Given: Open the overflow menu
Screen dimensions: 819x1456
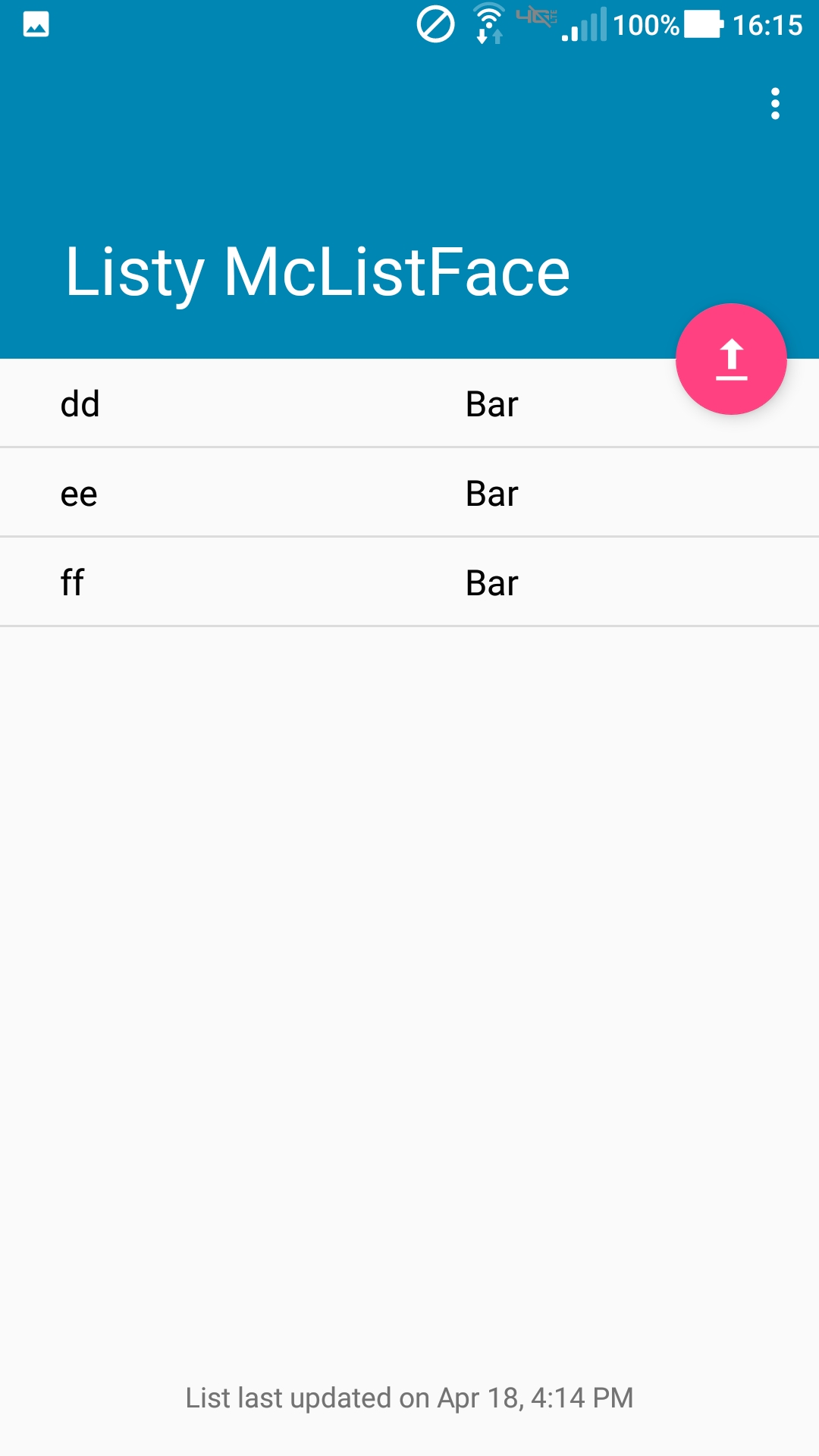Looking at the screenshot, I should [x=775, y=104].
